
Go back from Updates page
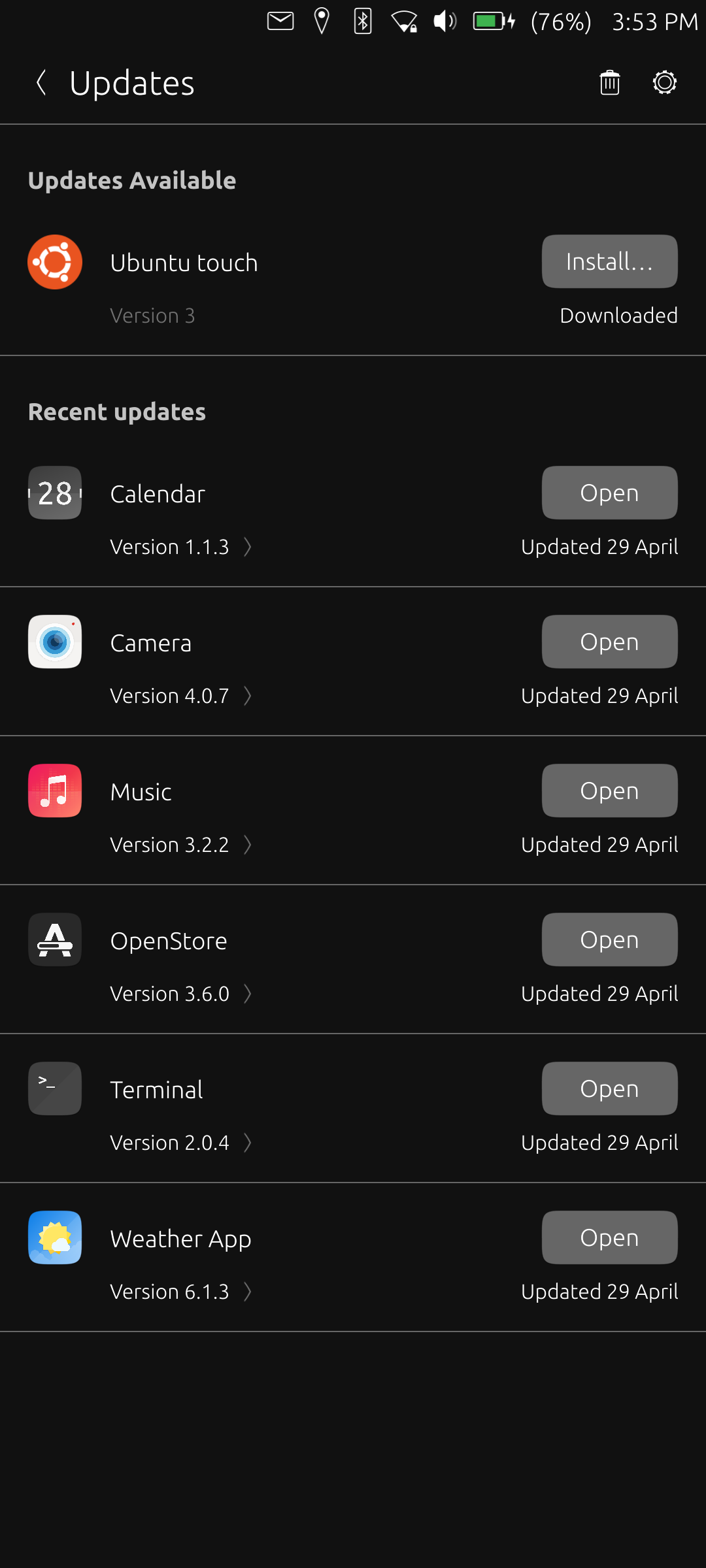tap(41, 83)
